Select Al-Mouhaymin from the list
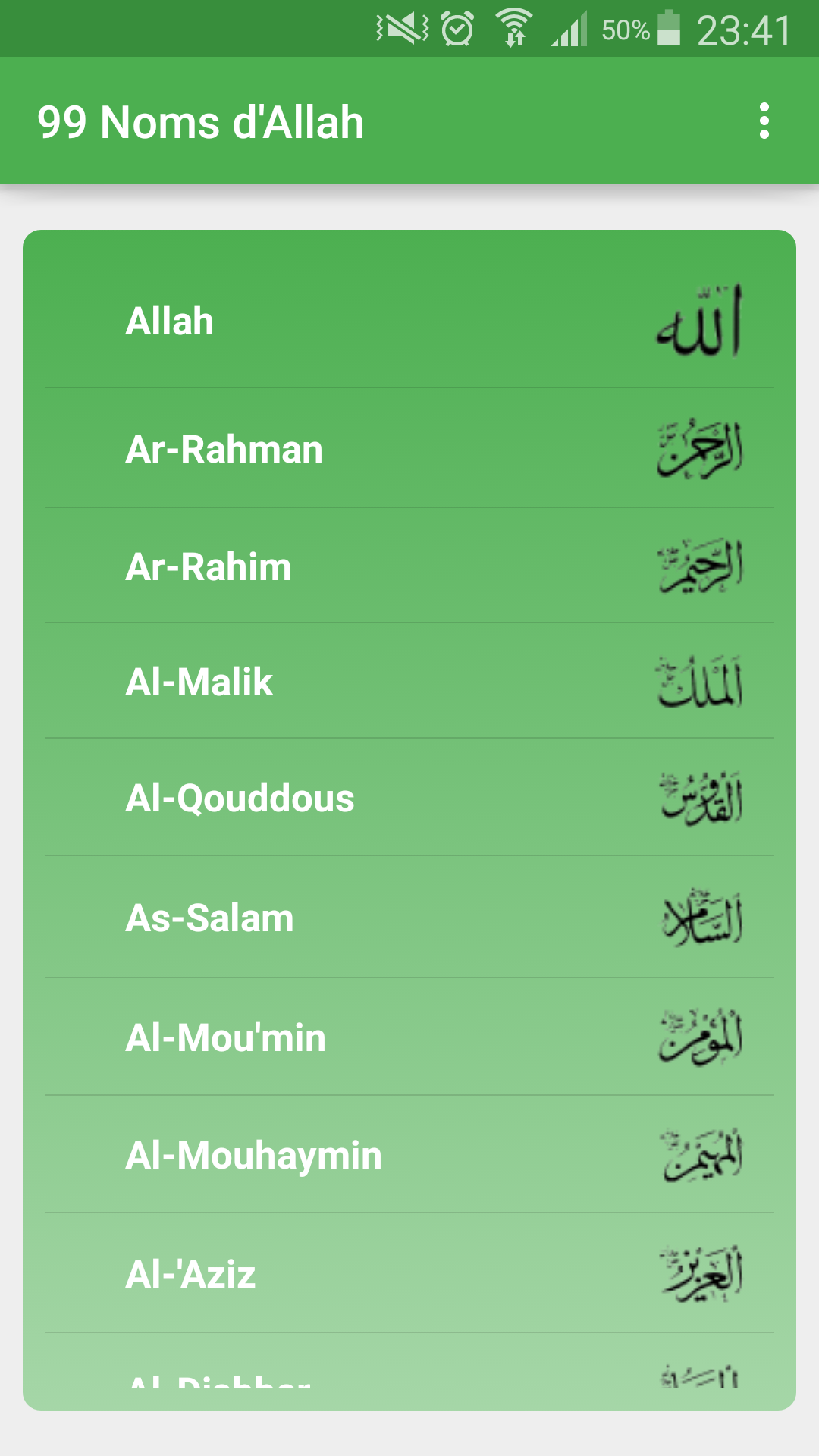 (409, 1155)
